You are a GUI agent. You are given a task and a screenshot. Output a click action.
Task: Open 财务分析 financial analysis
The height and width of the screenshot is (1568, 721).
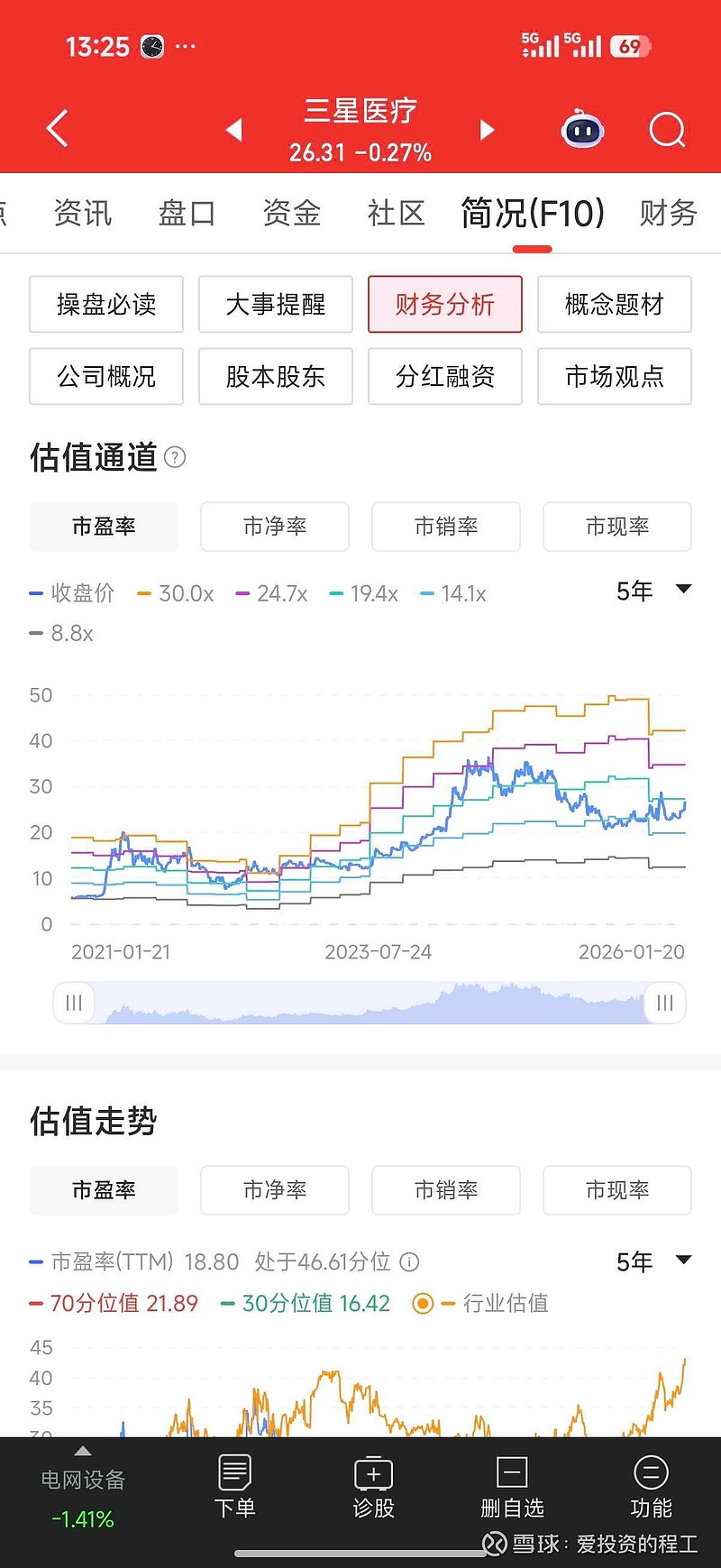click(x=444, y=305)
